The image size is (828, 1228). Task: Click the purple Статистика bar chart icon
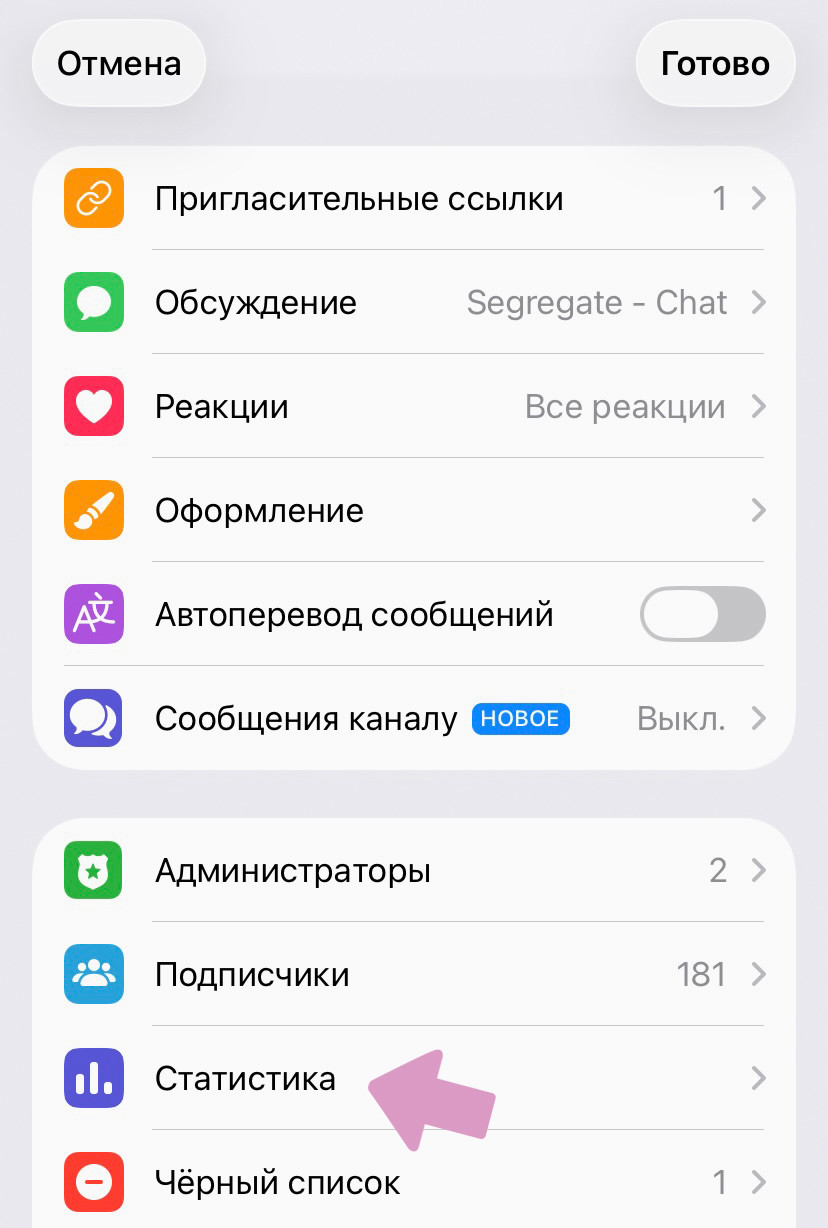click(x=93, y=1078)
